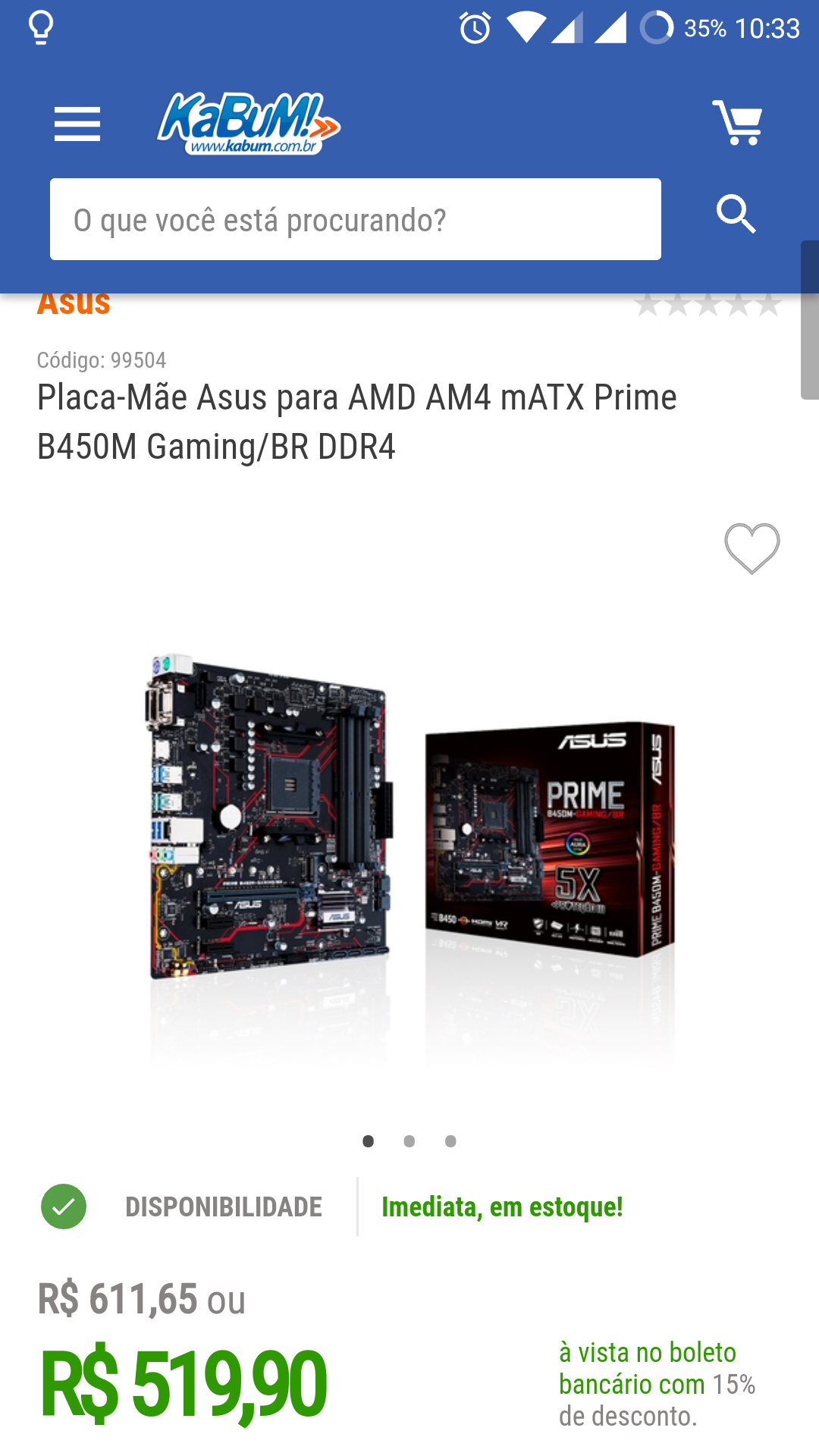Focus the product search field
The image size is (819, 1456).
point(356,219)
